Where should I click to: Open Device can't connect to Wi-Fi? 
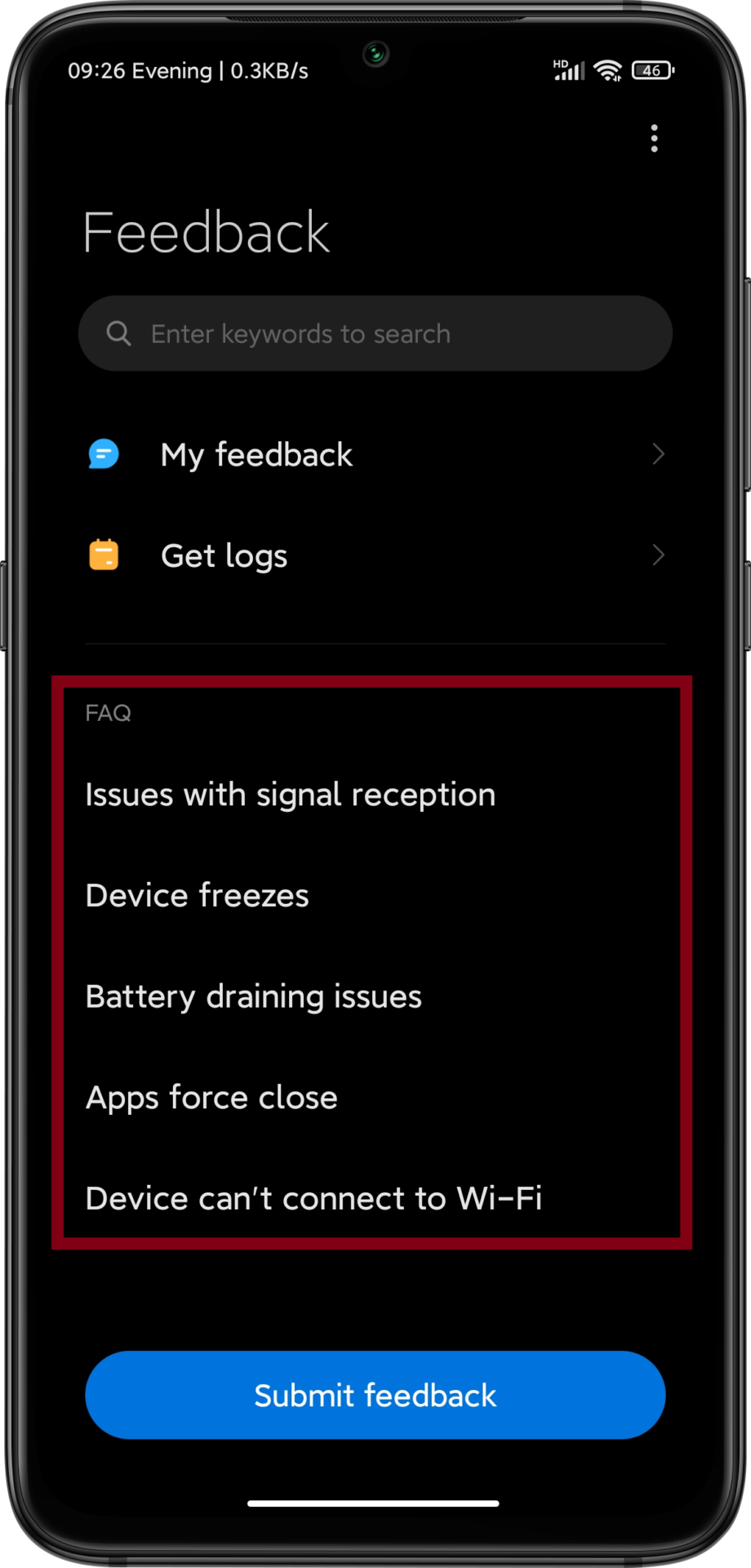pyautogui.click(x=314, y=1198)
